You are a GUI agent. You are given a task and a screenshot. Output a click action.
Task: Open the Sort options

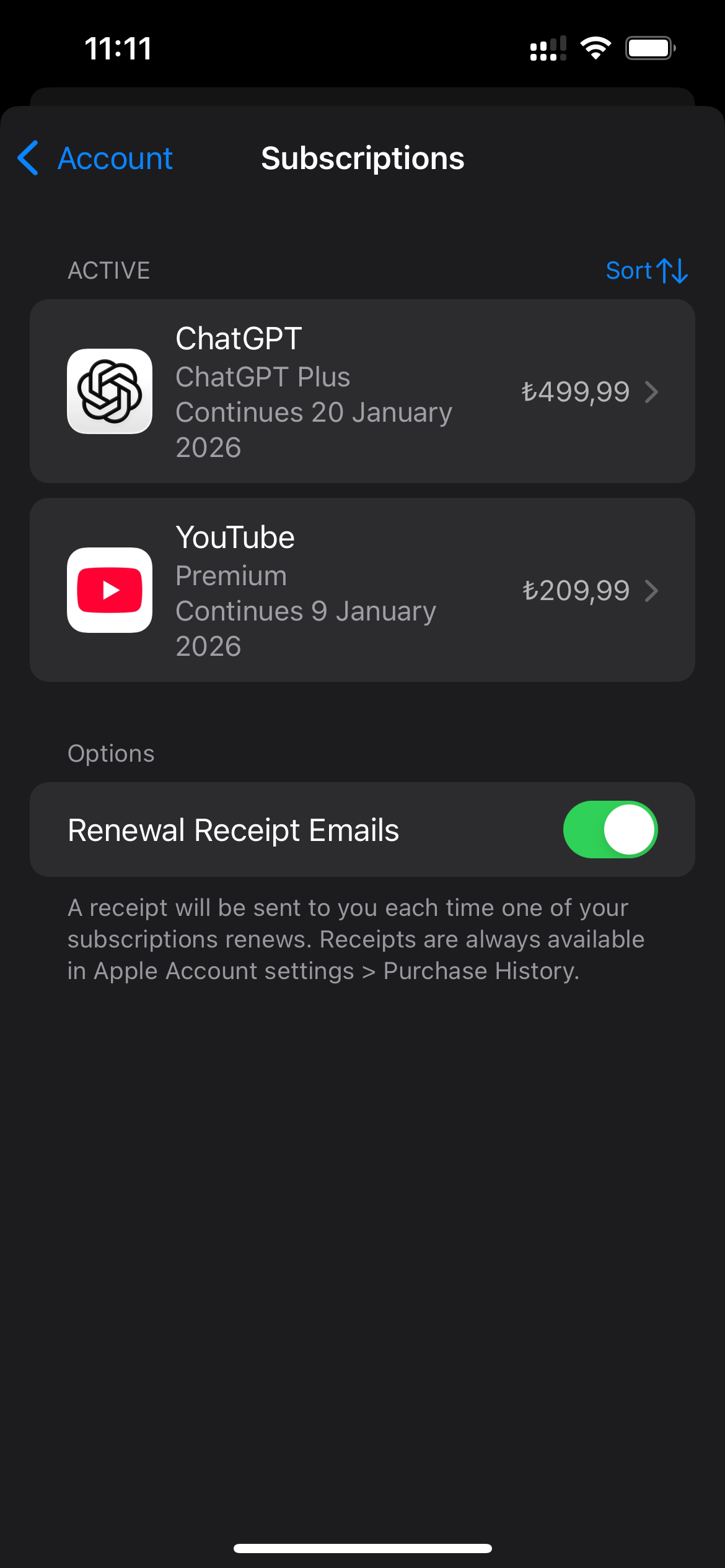(x=646, y=271)
